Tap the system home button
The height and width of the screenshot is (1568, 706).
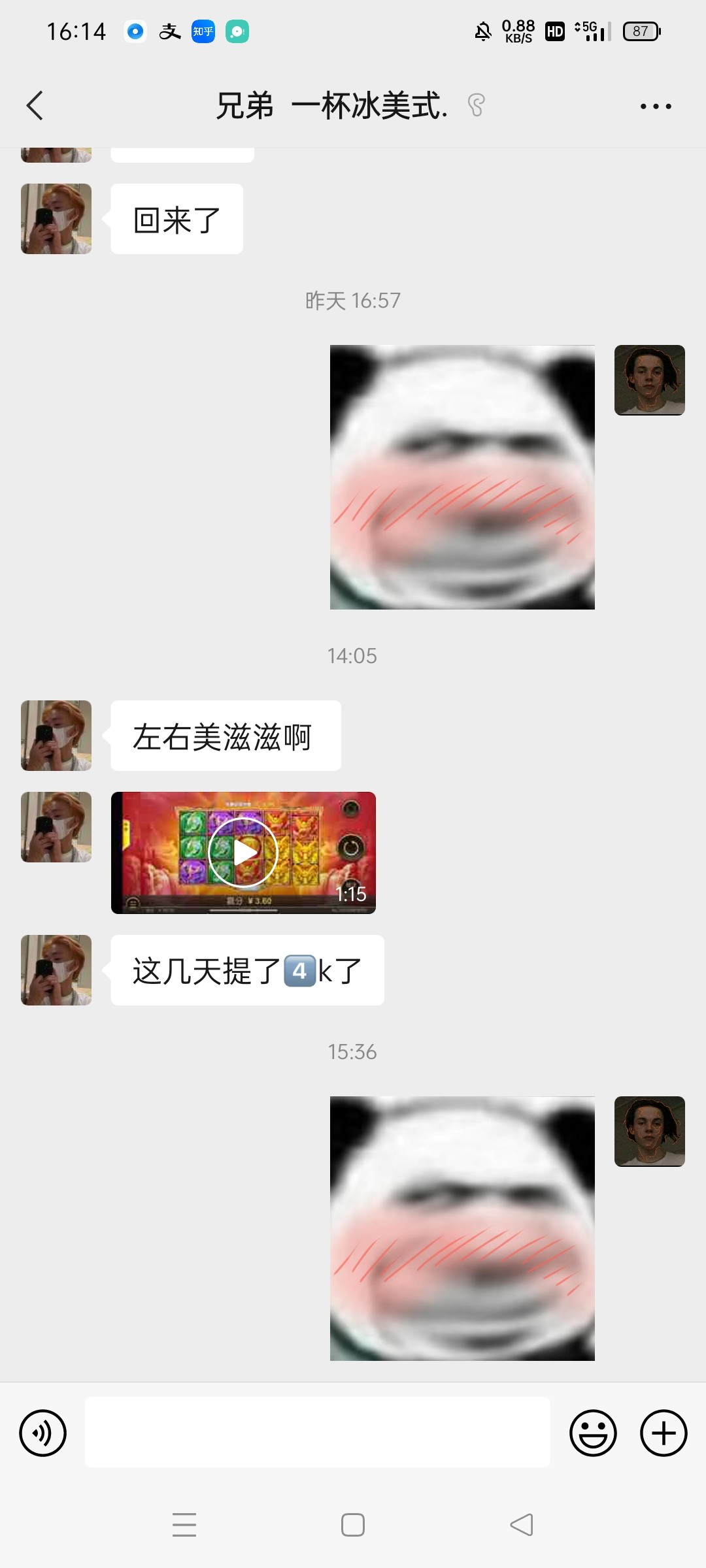[353, 1525]
